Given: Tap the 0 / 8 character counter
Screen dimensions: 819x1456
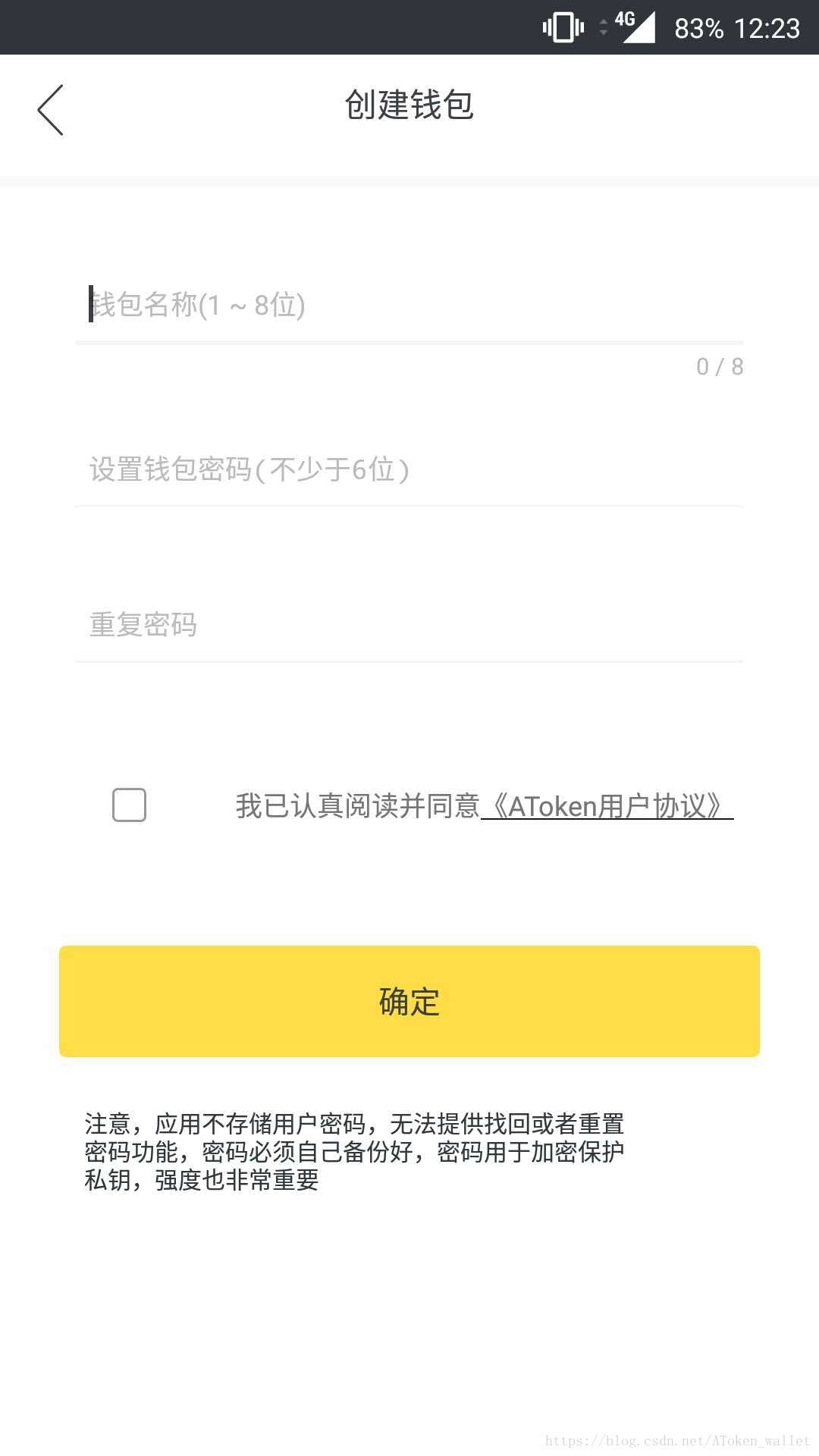Looking at the screenshot, I should coord(719,366).
